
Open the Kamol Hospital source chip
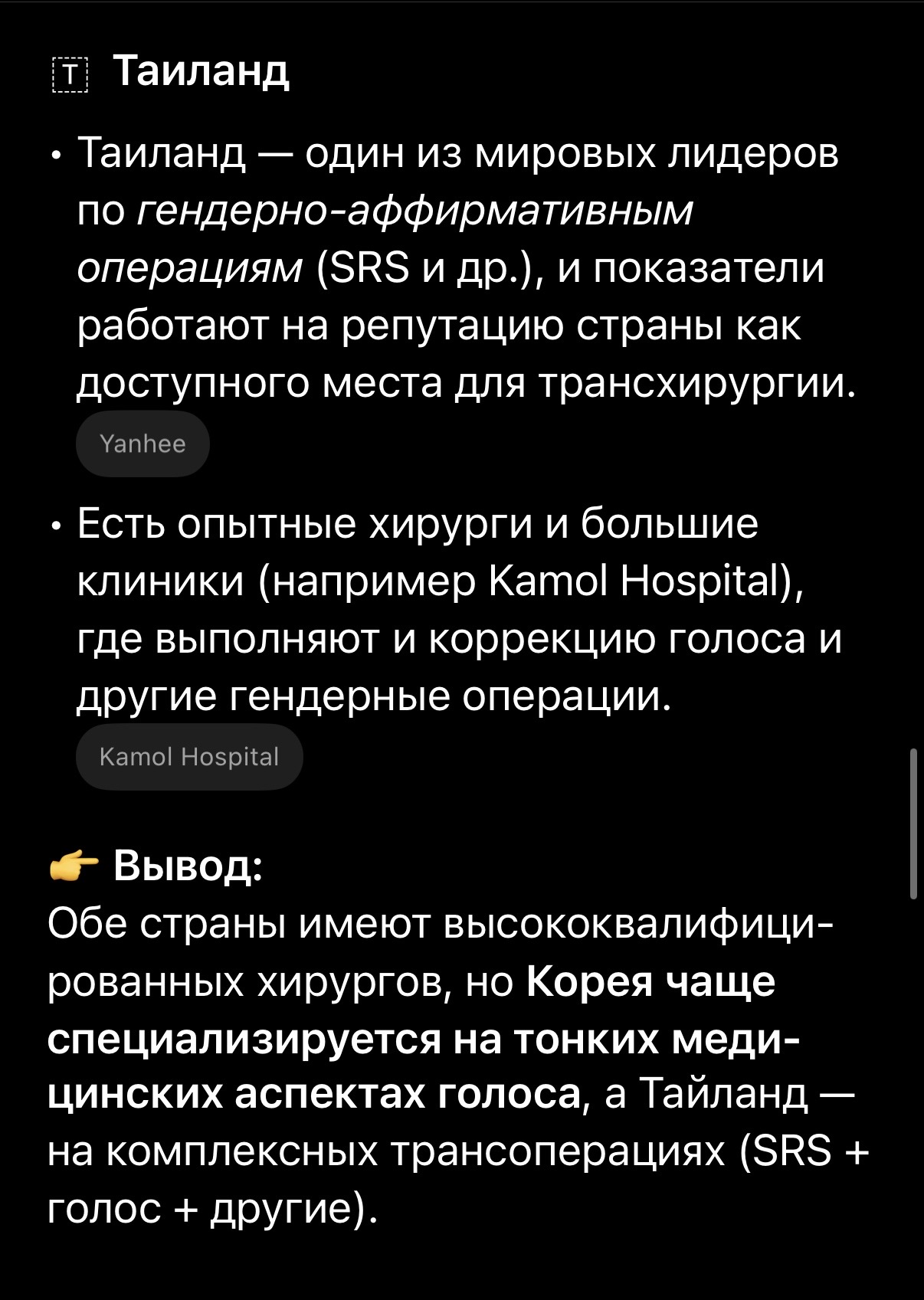tap(189, 757)
